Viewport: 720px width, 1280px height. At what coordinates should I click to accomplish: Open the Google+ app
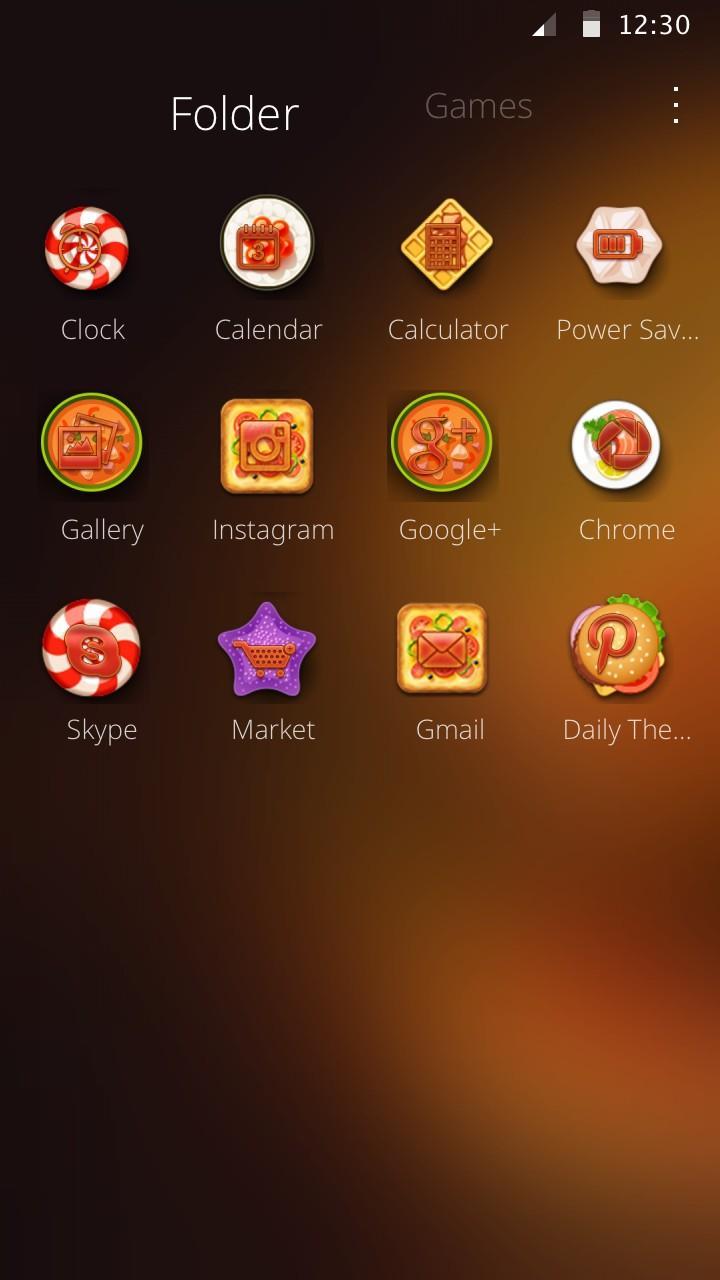click(x=442, y=444)
